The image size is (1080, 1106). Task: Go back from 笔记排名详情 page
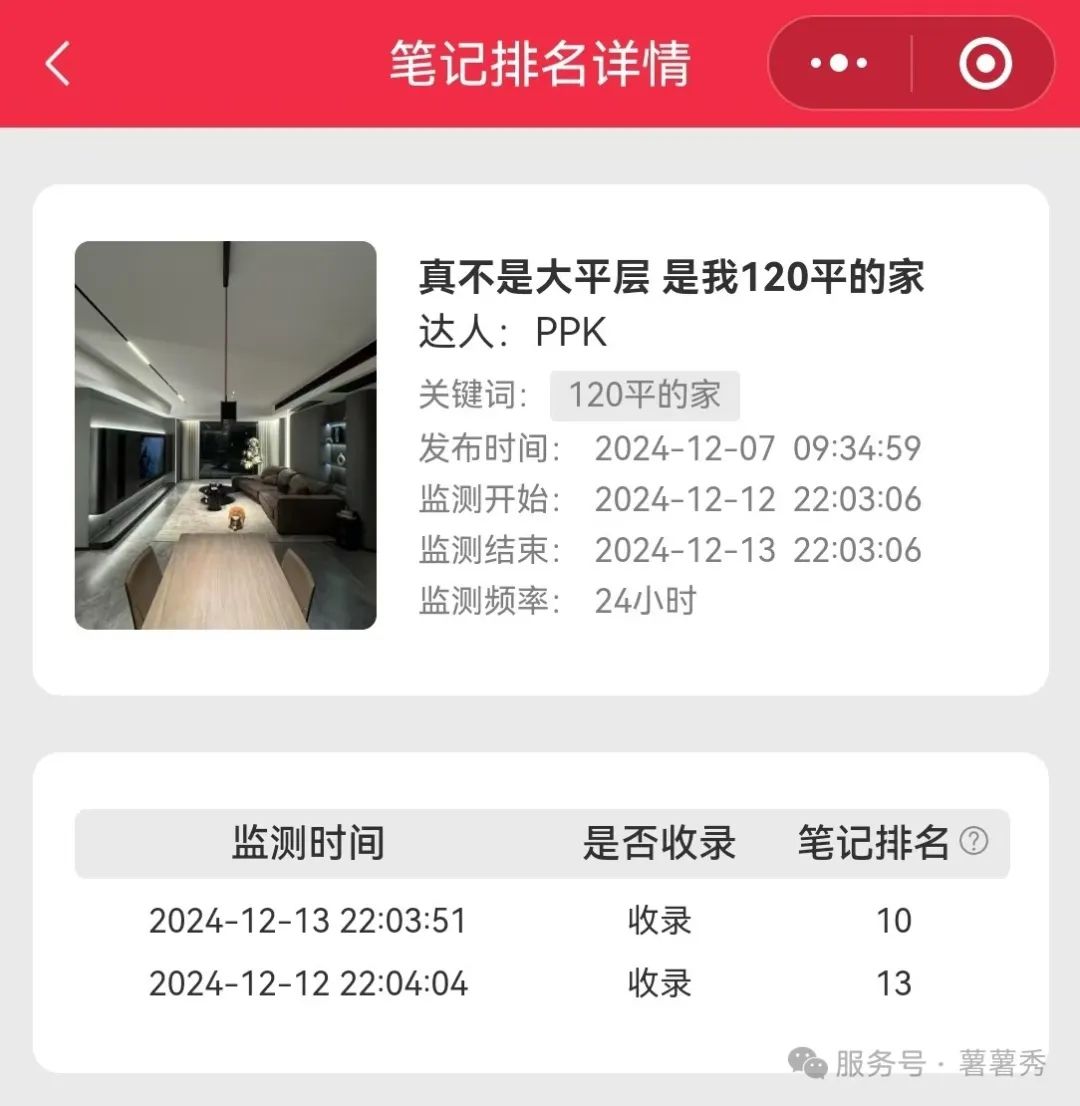pos(58,64)
